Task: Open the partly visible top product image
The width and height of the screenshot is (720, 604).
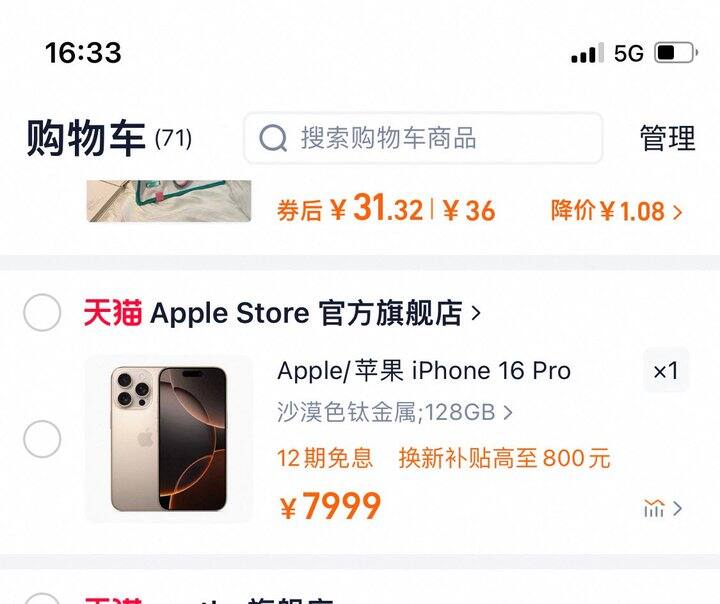Action: (168, 200)
